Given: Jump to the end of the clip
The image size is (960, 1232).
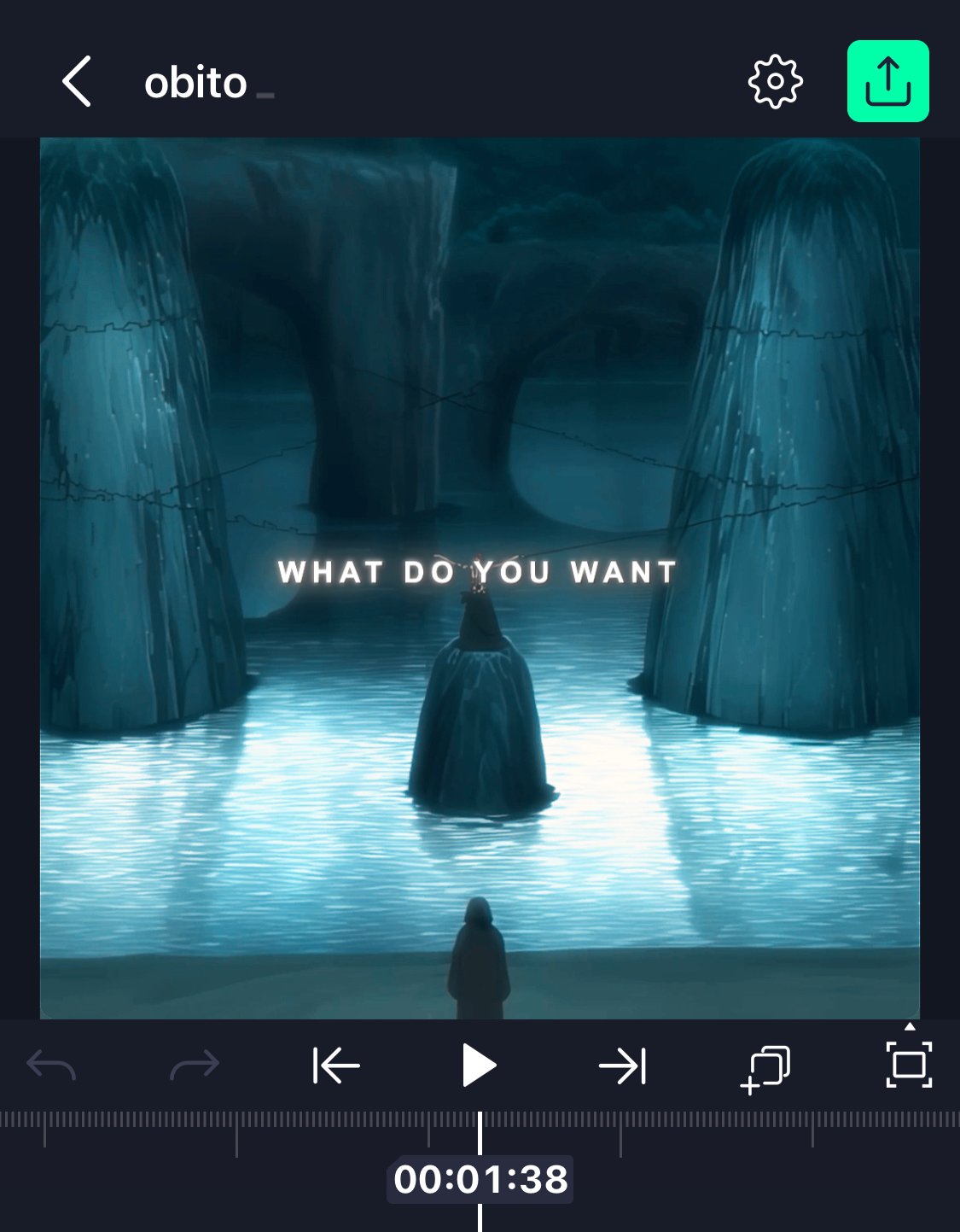Looking at the screenshot, I should pos(623,1066).
